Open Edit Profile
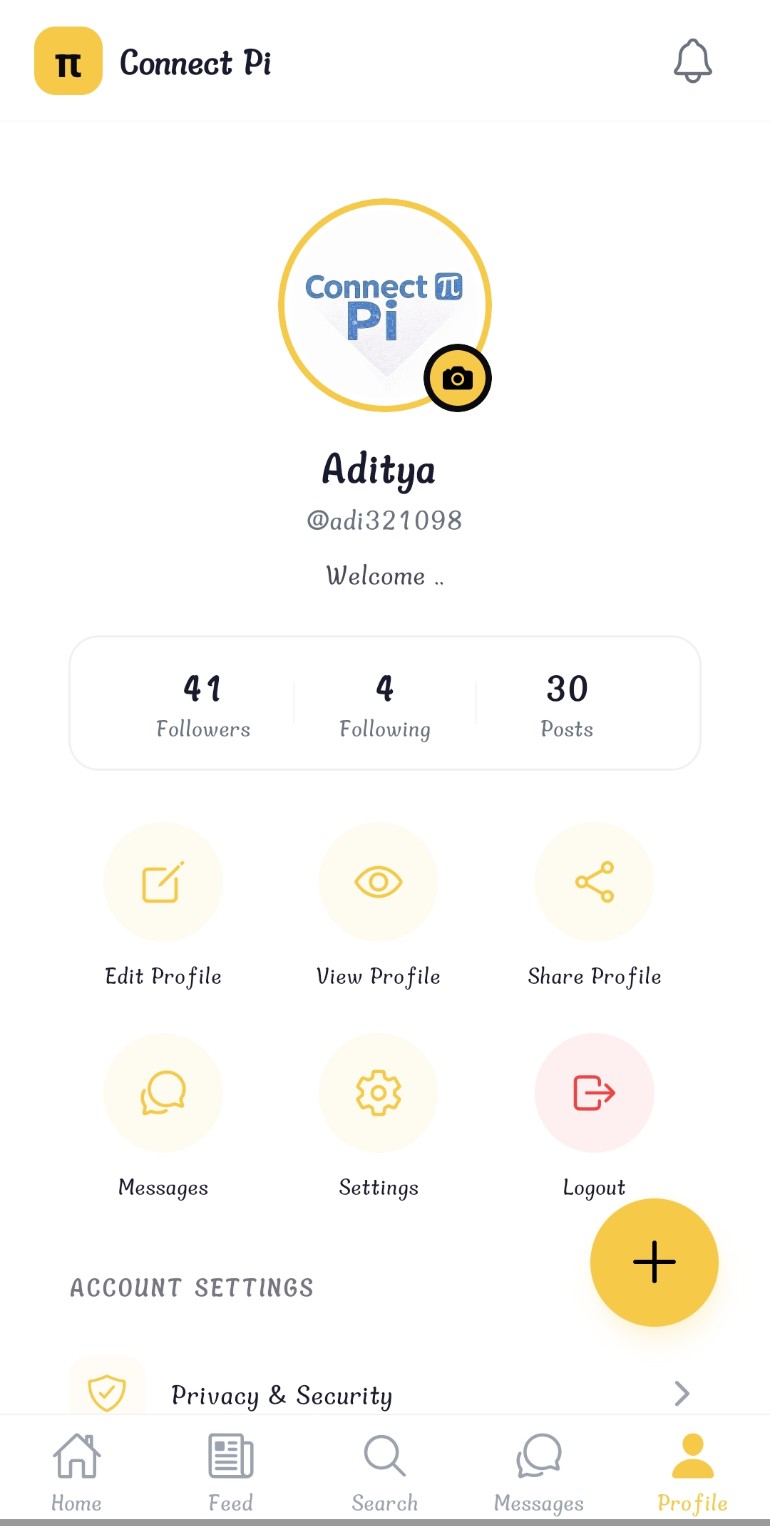This screenshot has height=1526, width=770. click(x=163, y=883)
